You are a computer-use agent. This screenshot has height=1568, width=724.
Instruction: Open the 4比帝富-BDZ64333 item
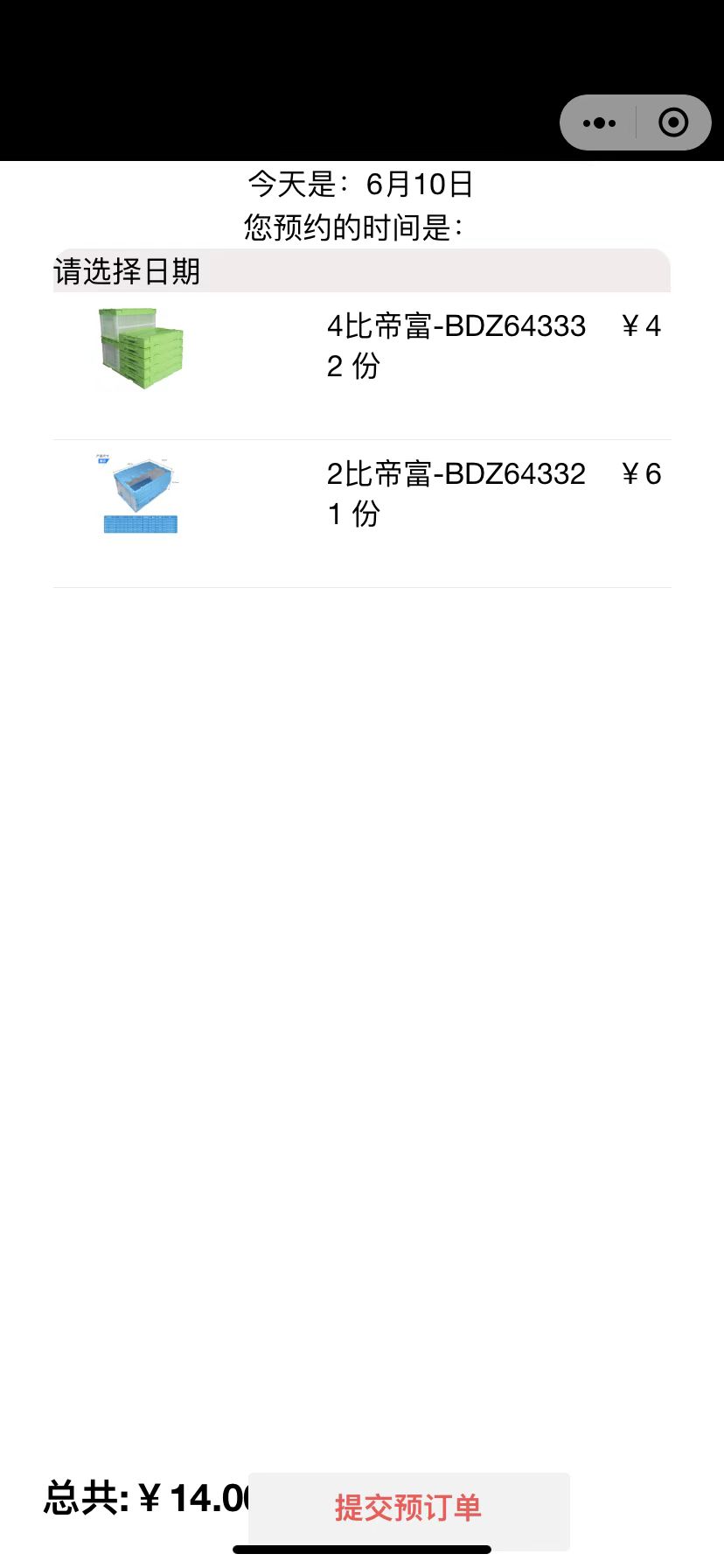tap(456, 326)
